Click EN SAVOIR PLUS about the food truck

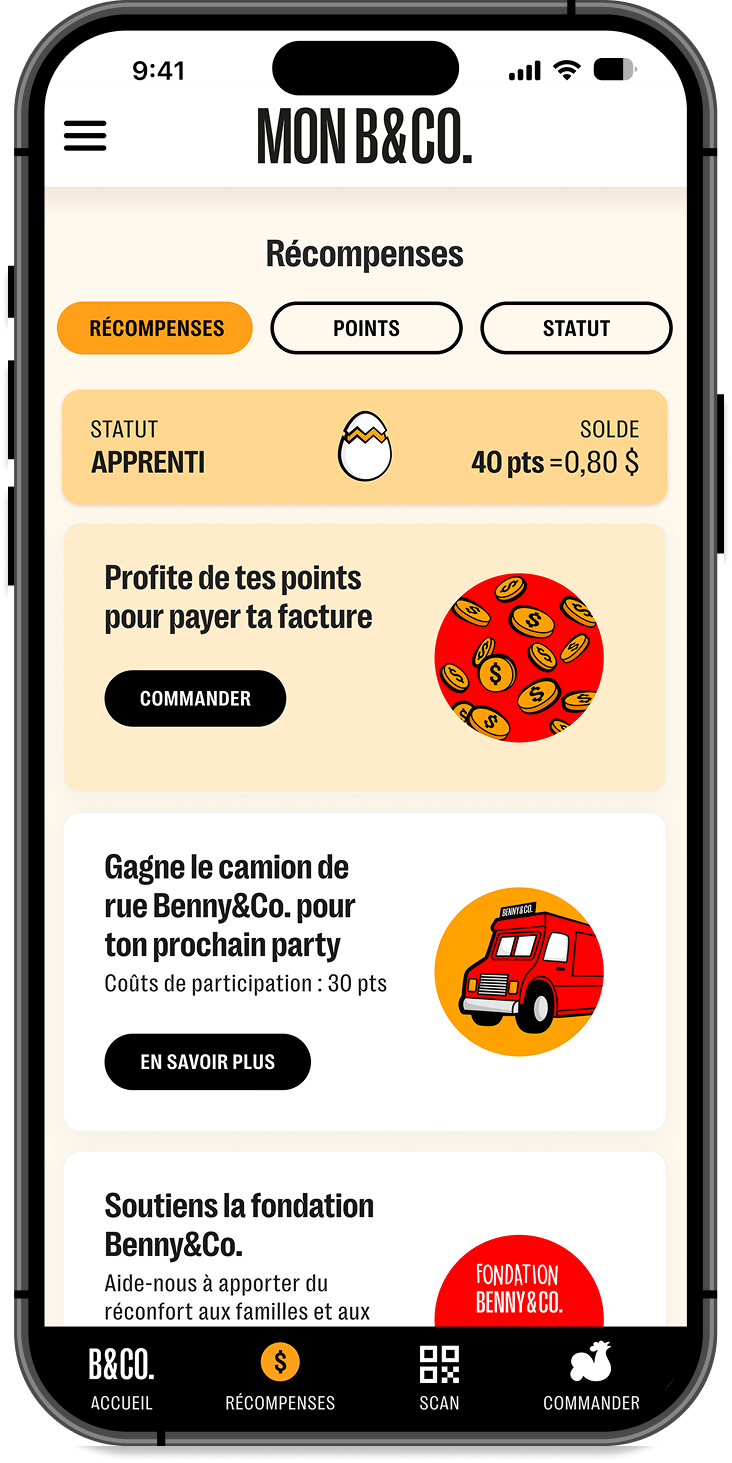click(x=207, y=1061)
